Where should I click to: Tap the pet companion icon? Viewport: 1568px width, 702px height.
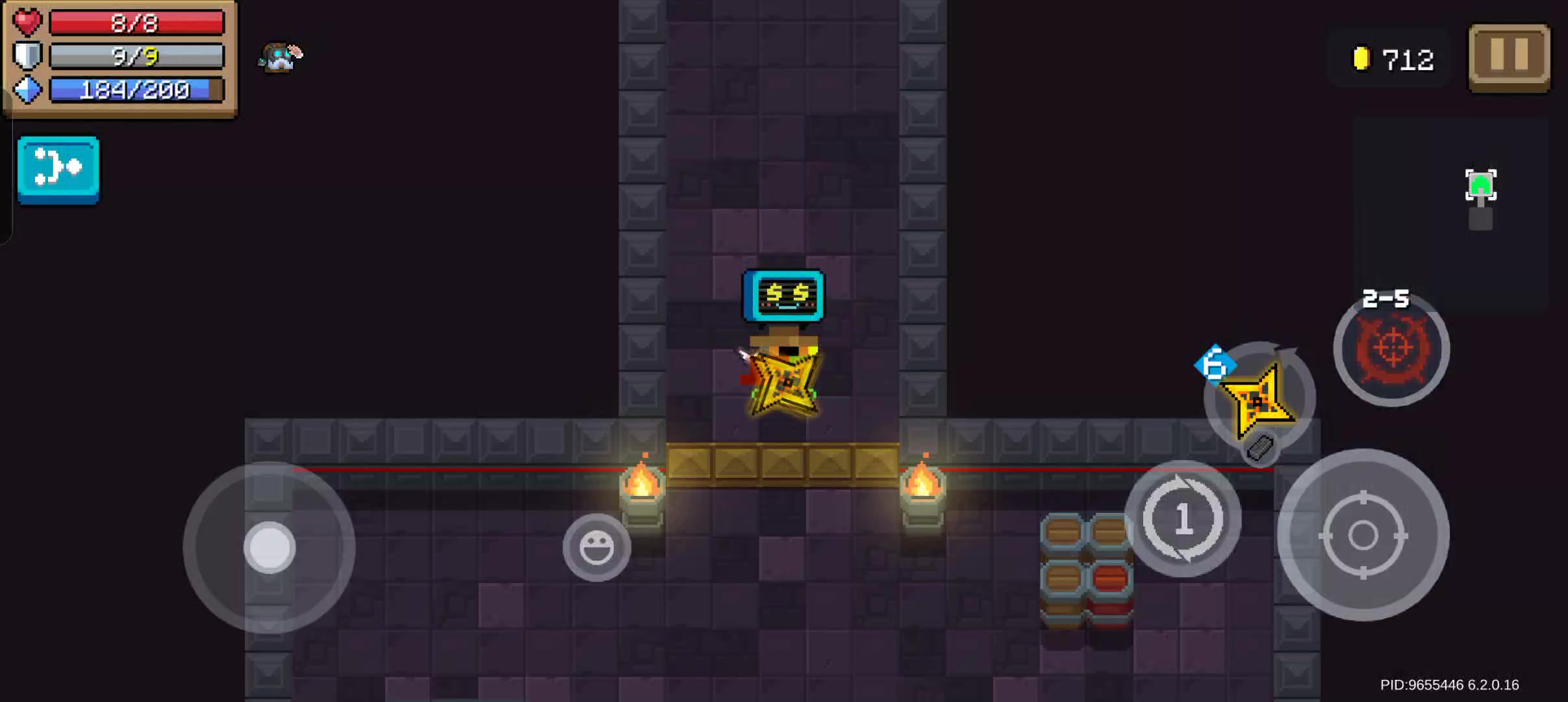click(281, 57)
